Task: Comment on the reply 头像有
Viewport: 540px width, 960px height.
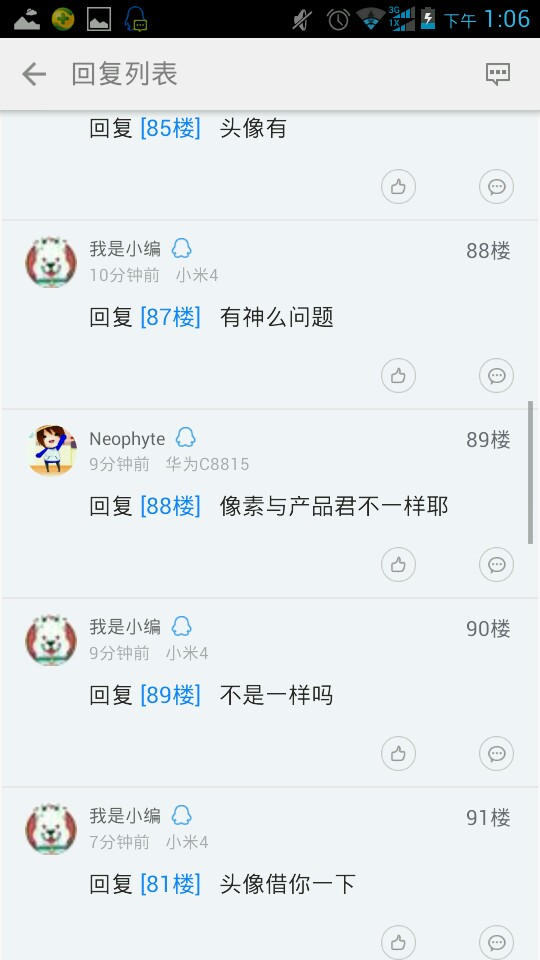Action: (x=497, y=187)
